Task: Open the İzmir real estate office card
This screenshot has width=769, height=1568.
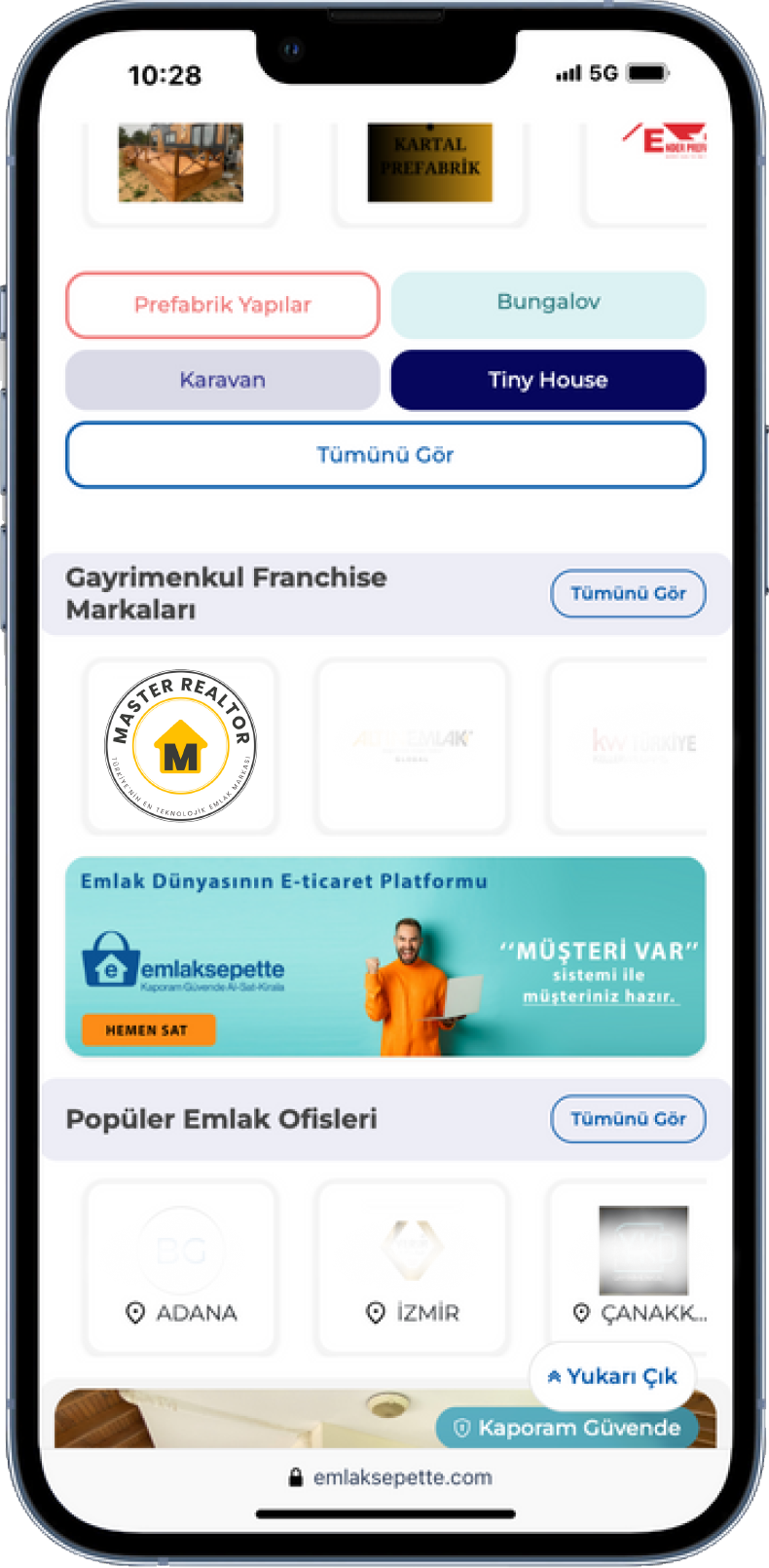Action: (x=412, y=1266)
